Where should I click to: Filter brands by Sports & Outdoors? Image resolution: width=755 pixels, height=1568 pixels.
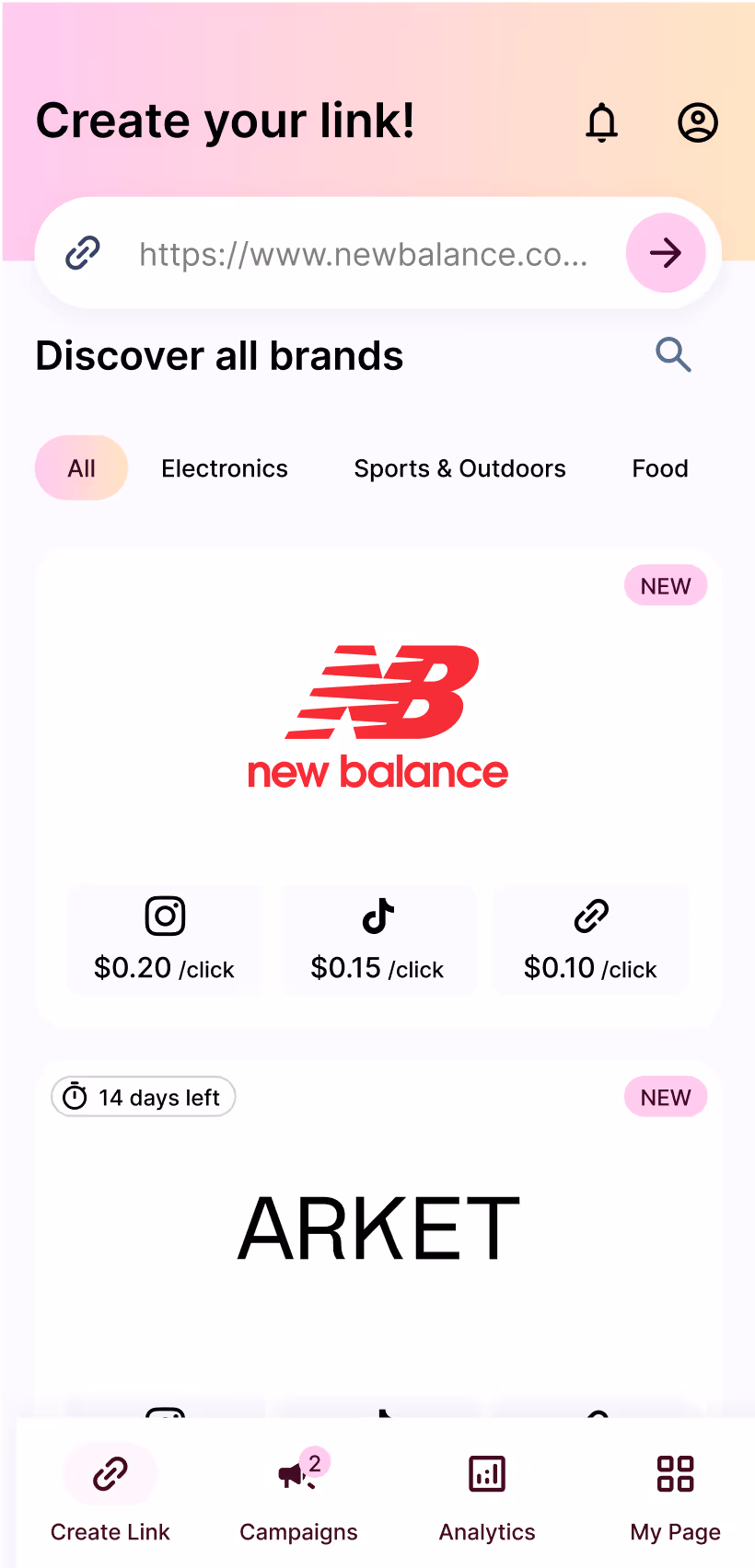point(460,468)
